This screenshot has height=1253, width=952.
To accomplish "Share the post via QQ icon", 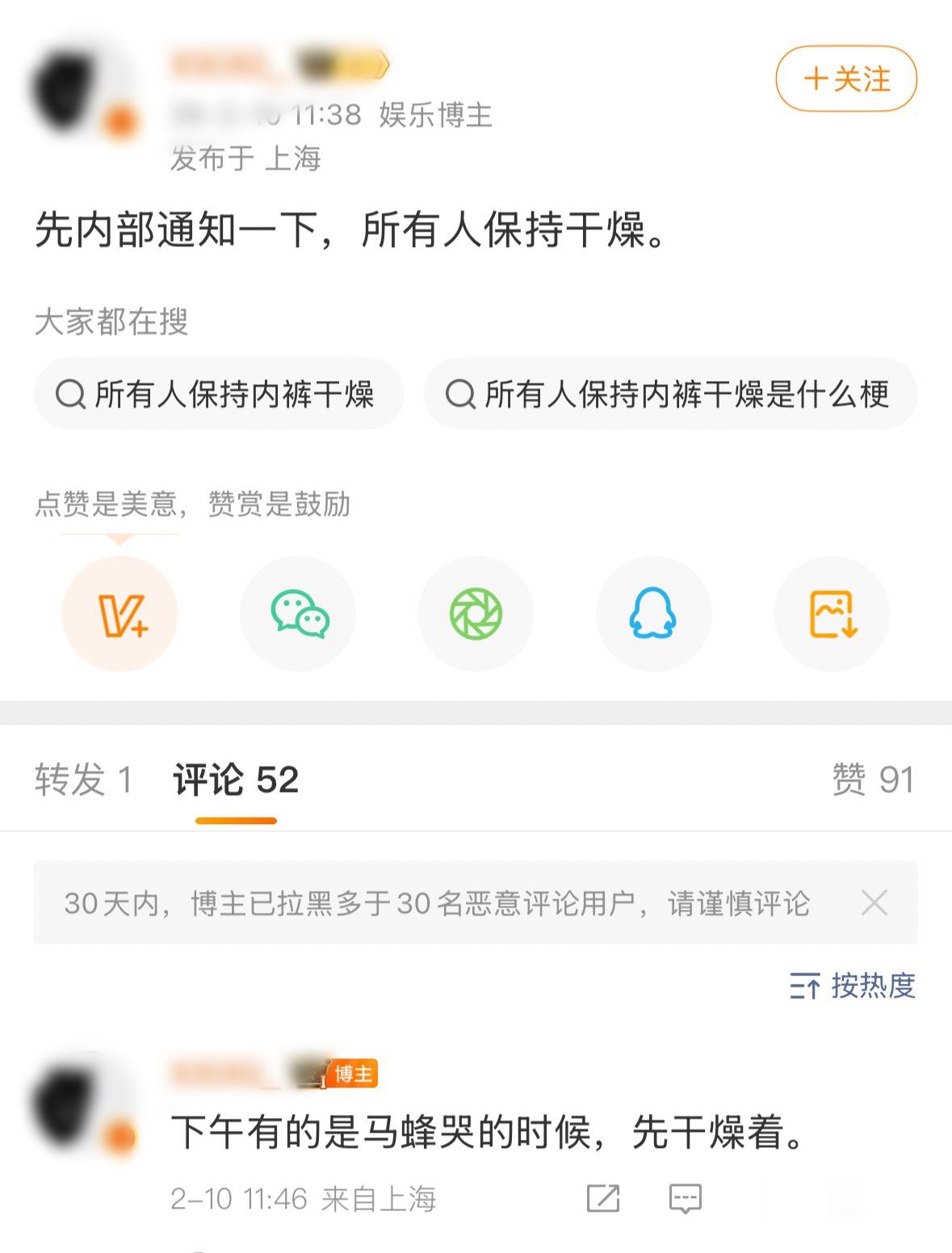I will [653, 614].
